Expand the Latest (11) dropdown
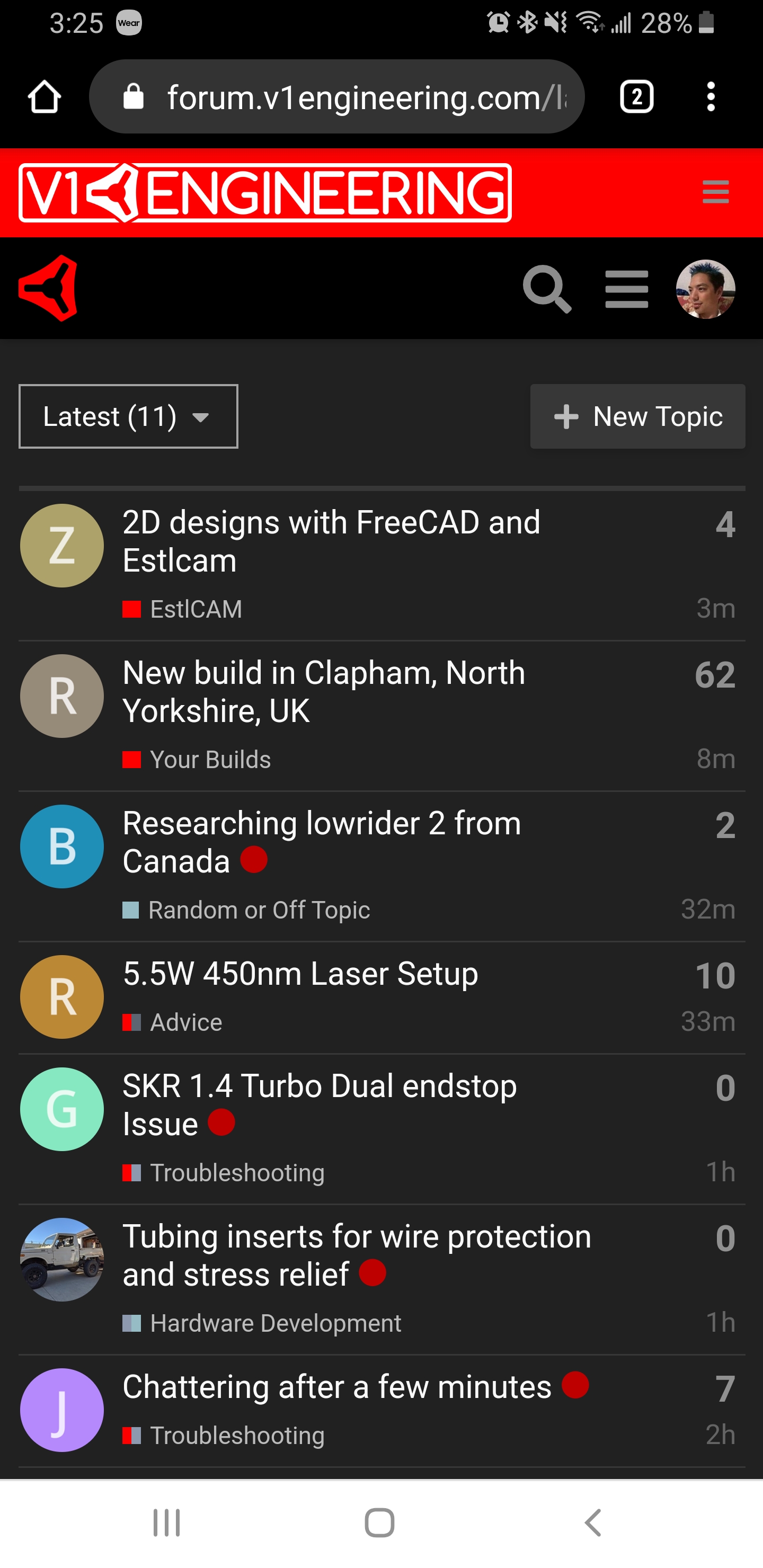Screen dimensions: 763x1568 pyautogui.click(x=128, y=416)
